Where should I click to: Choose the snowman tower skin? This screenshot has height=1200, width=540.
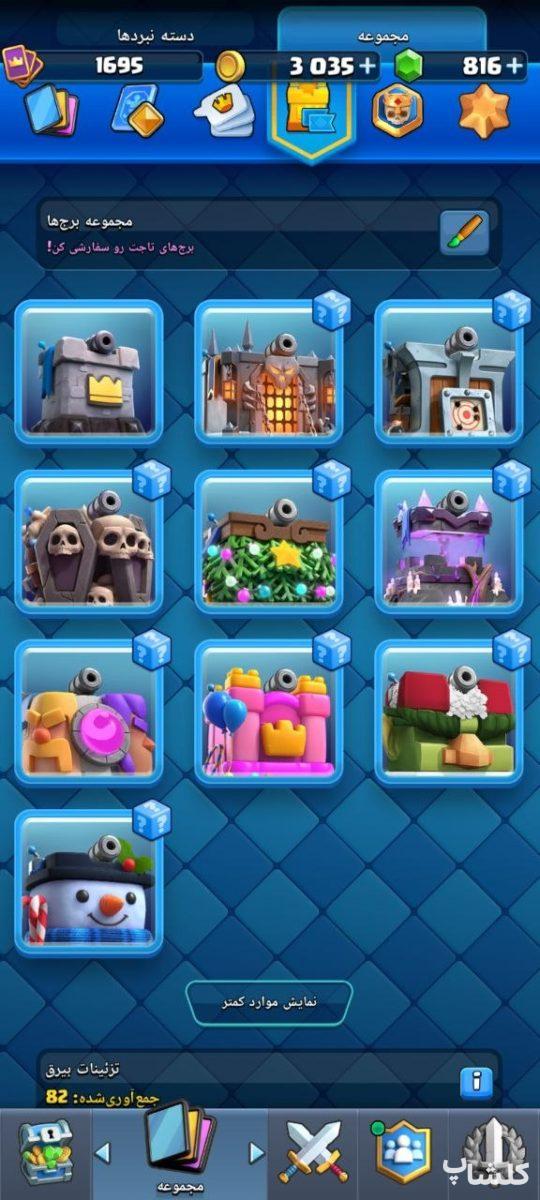click(x=89, y=882)
